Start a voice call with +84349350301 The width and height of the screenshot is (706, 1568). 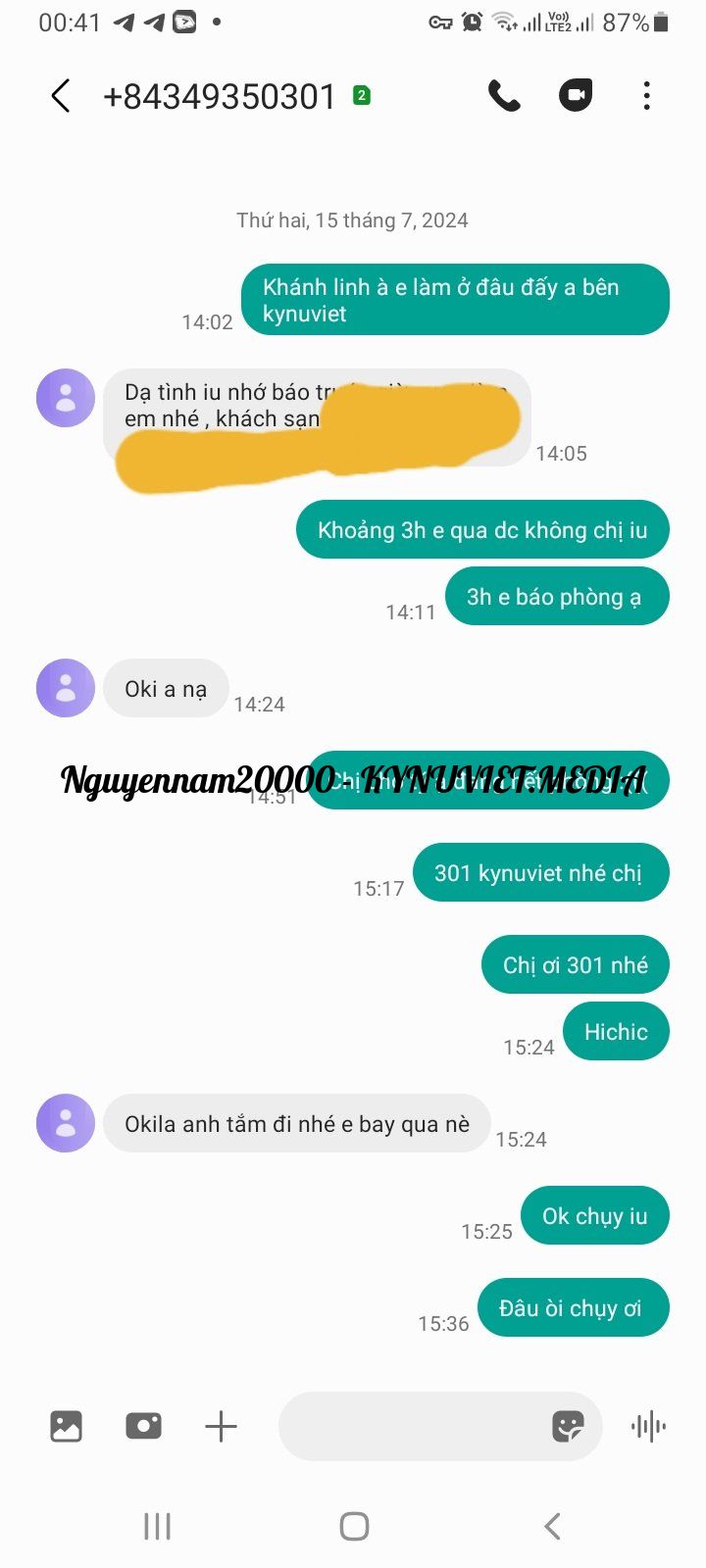[x=504, y=96]
